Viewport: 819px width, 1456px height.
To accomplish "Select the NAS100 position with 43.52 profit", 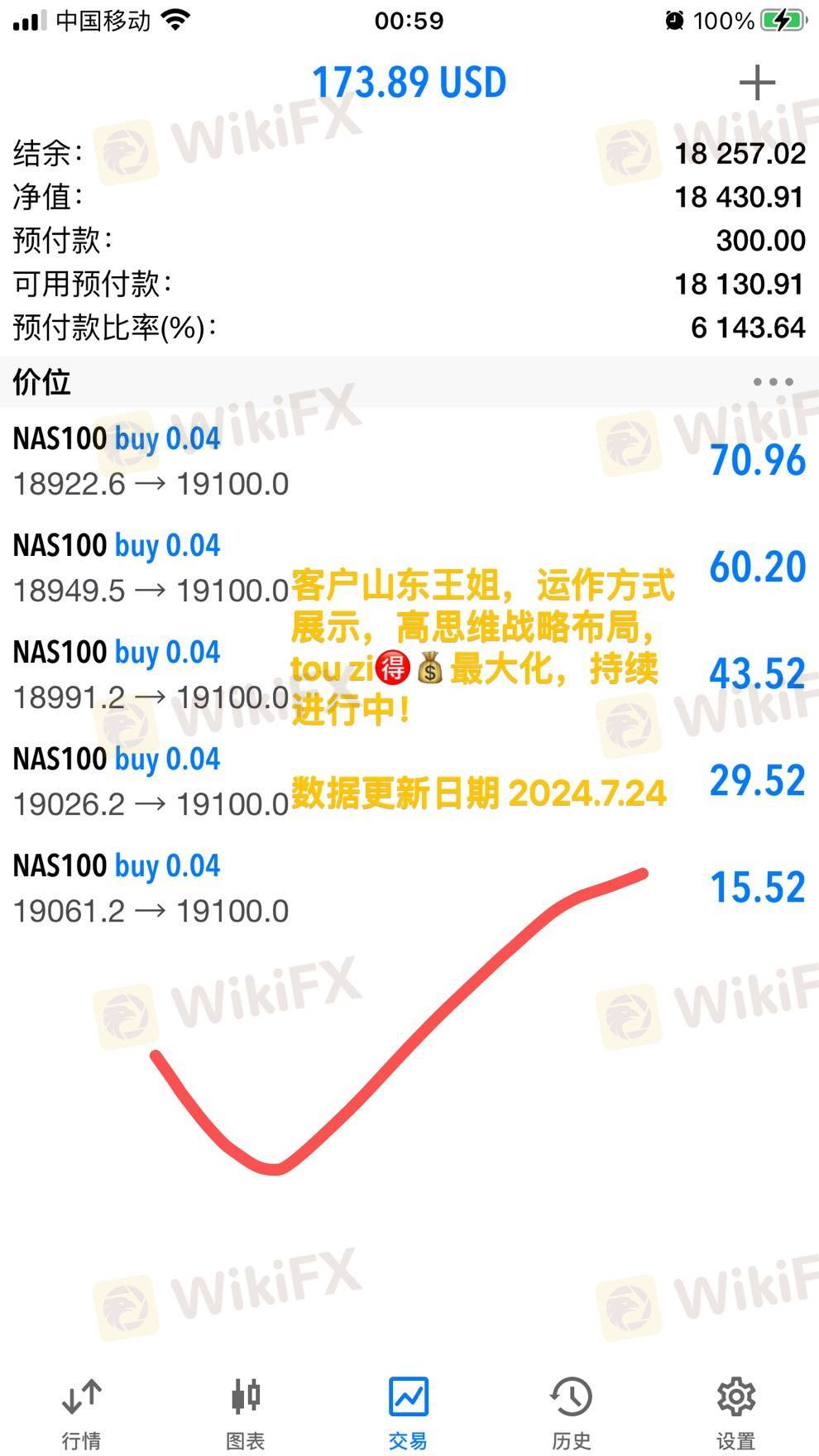I will [x=409, y=674].
